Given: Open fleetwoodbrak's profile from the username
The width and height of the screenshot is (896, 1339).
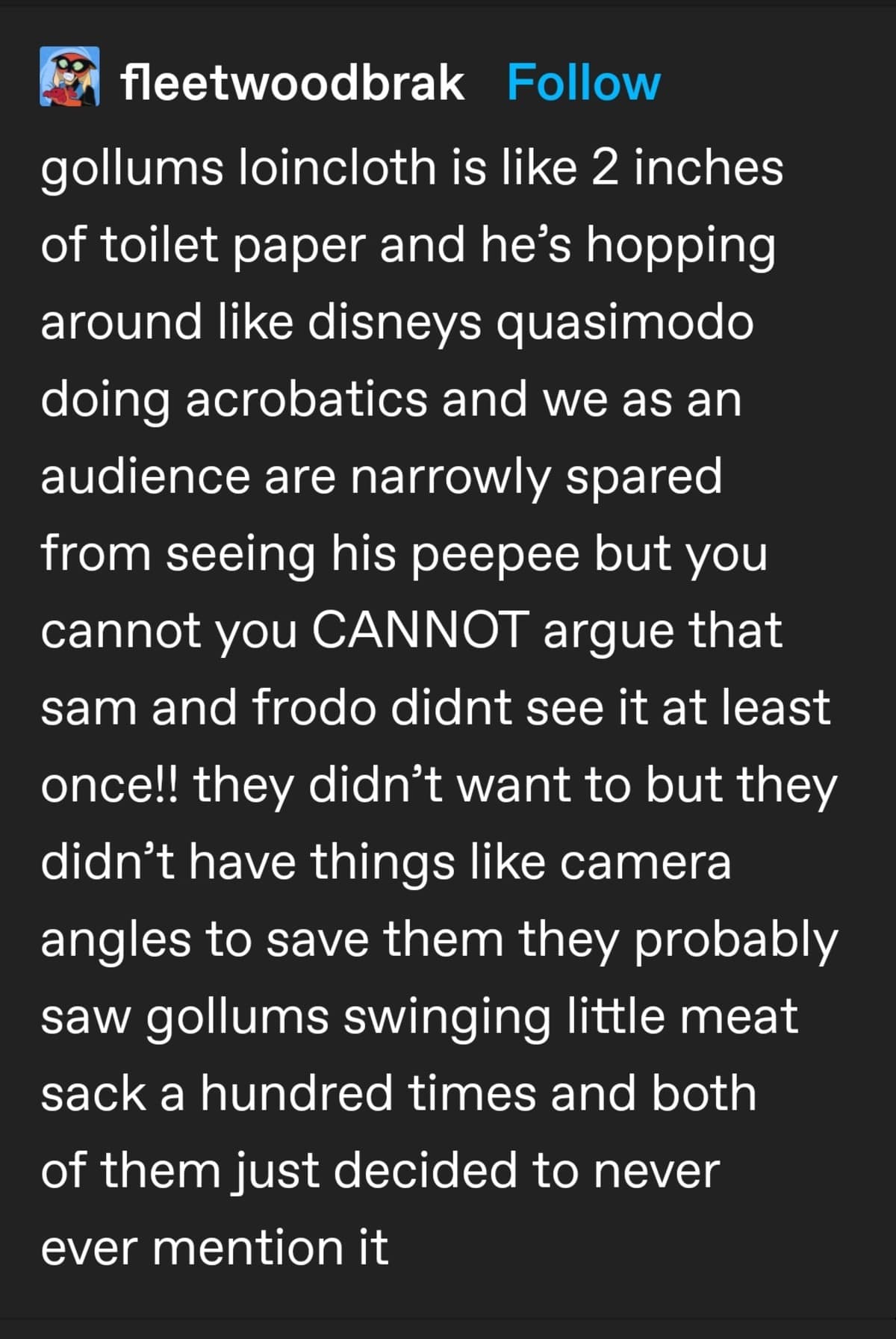Looking at the screenshot, I should [x=292, y=82].
